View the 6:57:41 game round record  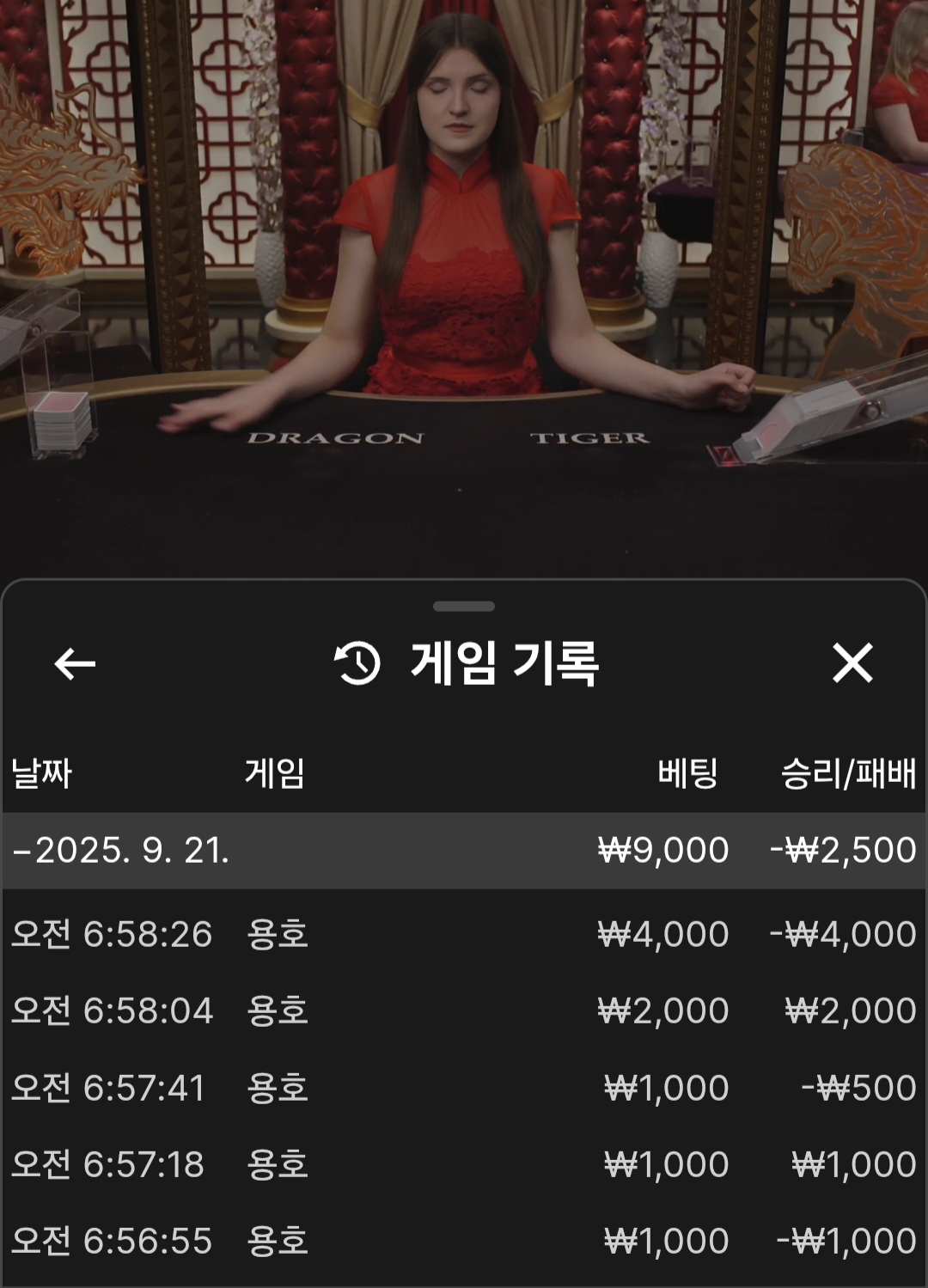[x=464, y=1088]
